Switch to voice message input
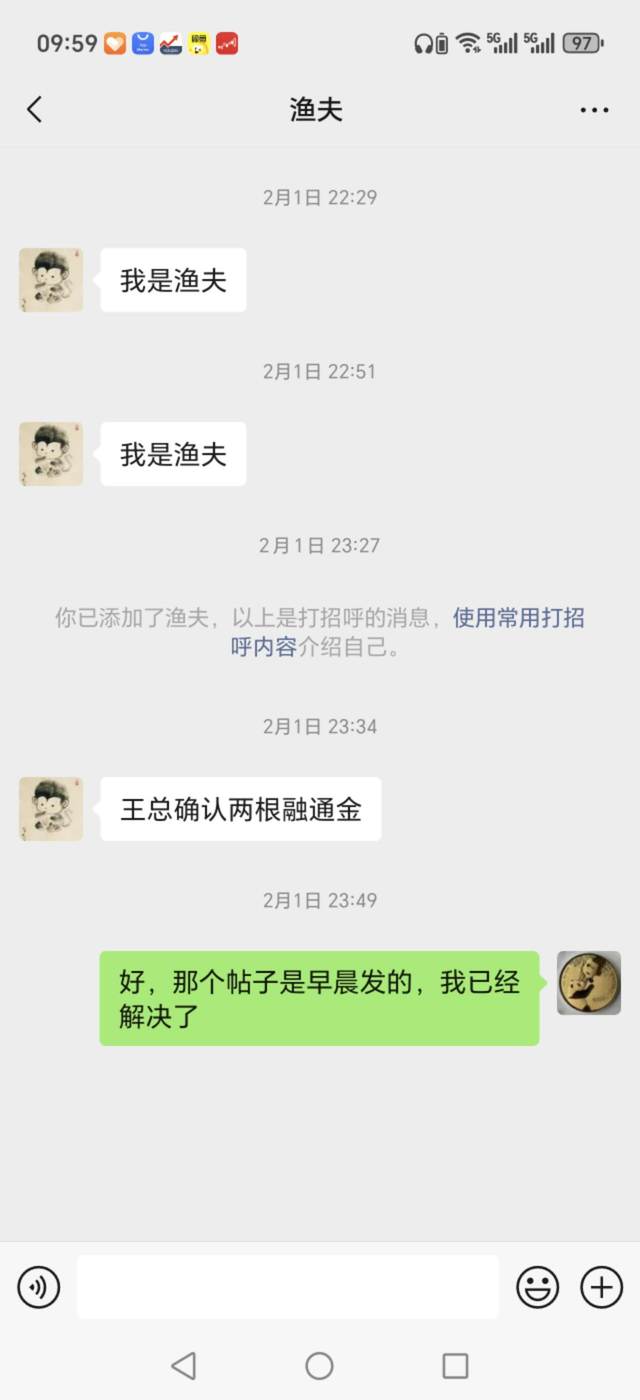This screenshot has height=1400, width=640. coord(39,1287)
